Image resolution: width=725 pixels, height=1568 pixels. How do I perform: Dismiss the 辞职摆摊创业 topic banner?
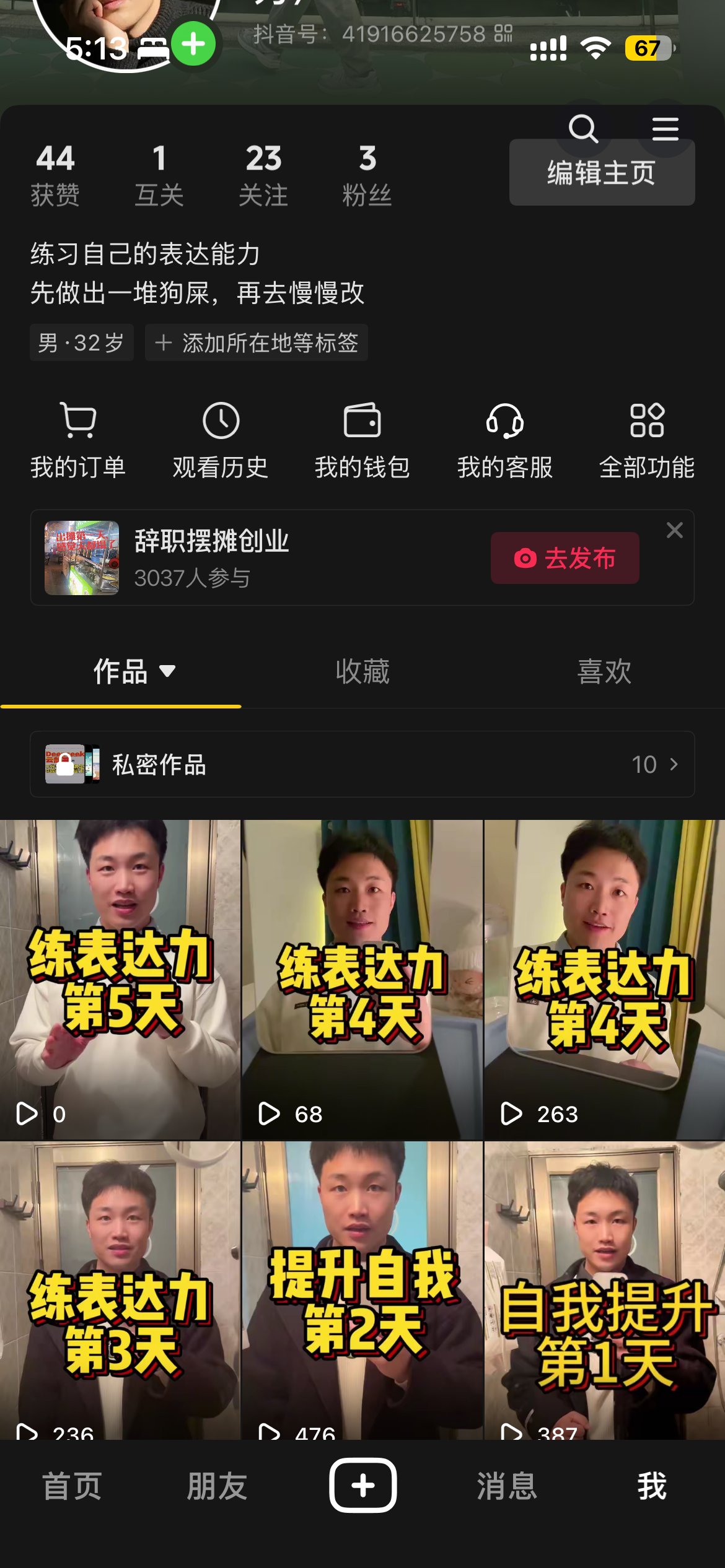(x=674, y=530)
